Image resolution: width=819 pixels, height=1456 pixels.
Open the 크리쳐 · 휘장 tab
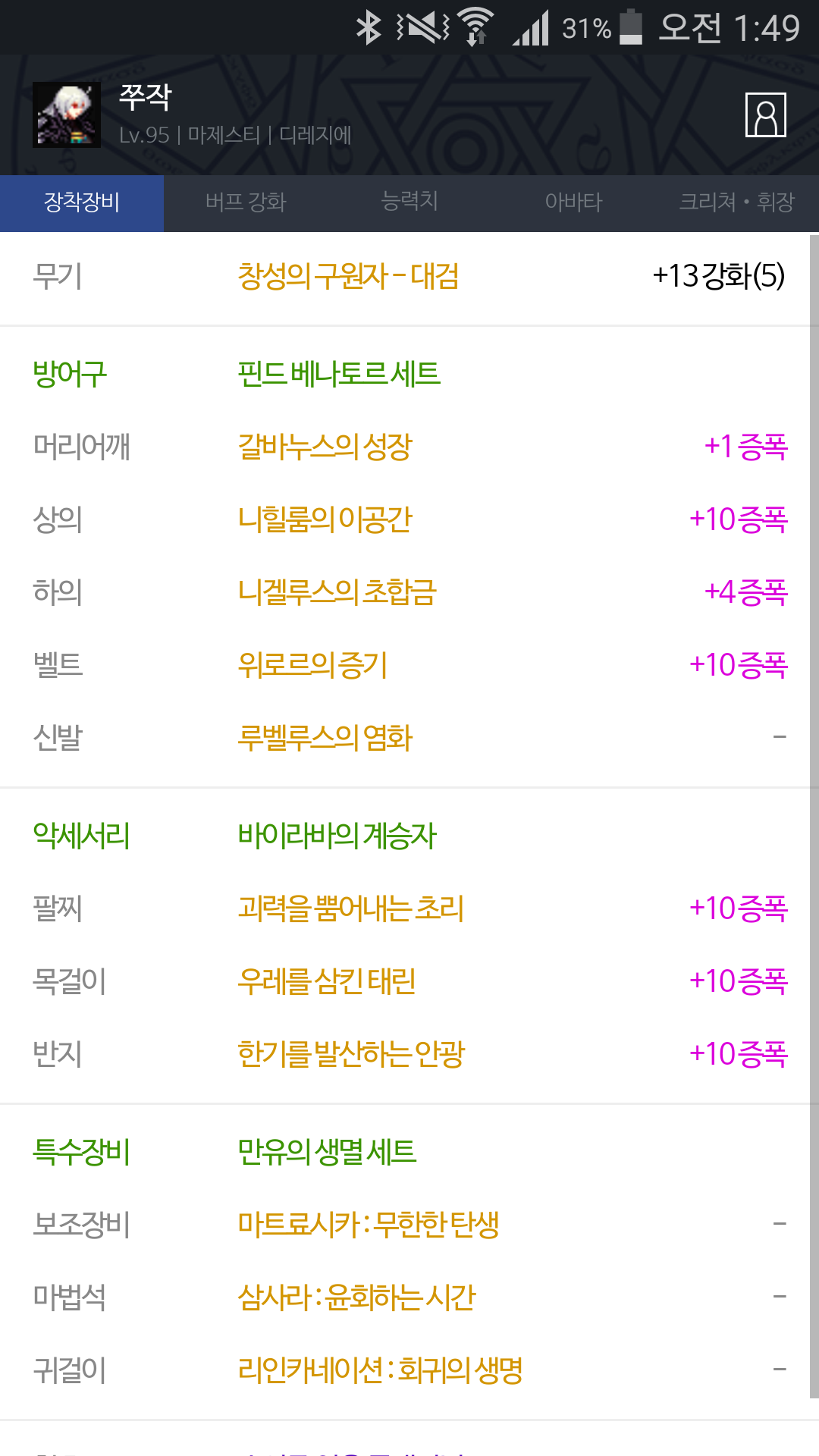(x=736, y=202)
